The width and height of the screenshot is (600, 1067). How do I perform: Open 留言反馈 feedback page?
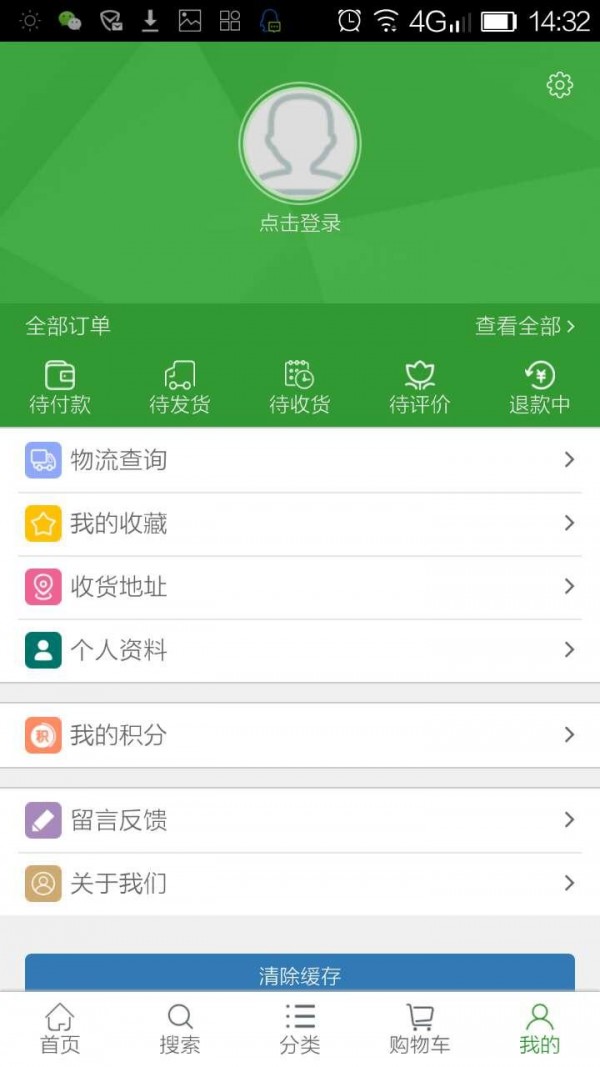(x=300, y=820)
